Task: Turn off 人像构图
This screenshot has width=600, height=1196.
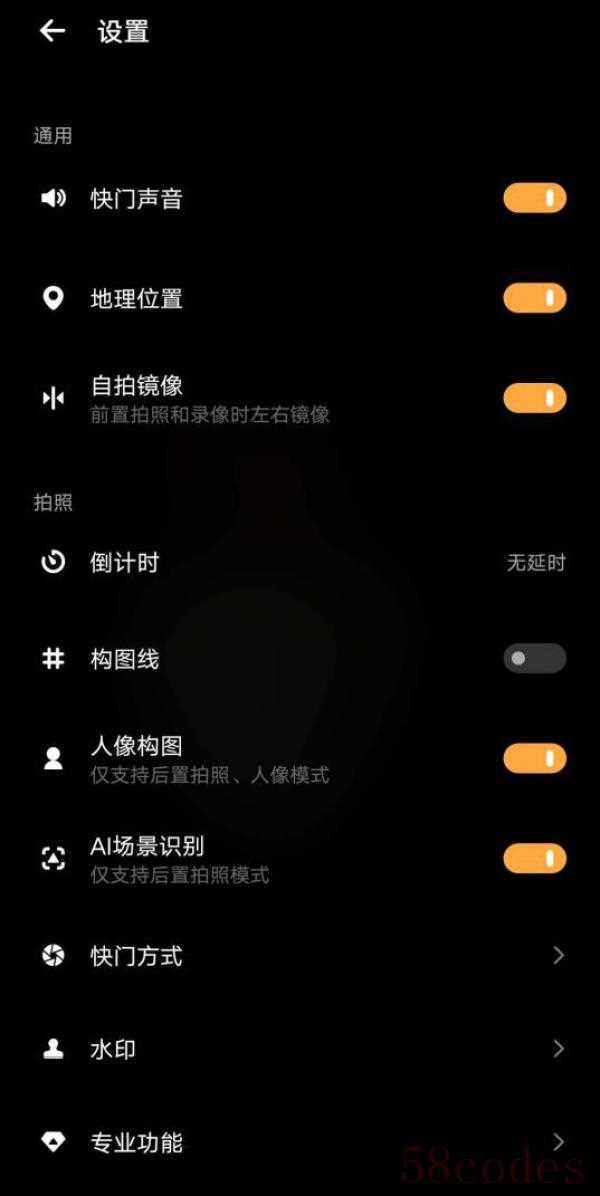Action: coord(534,758)
